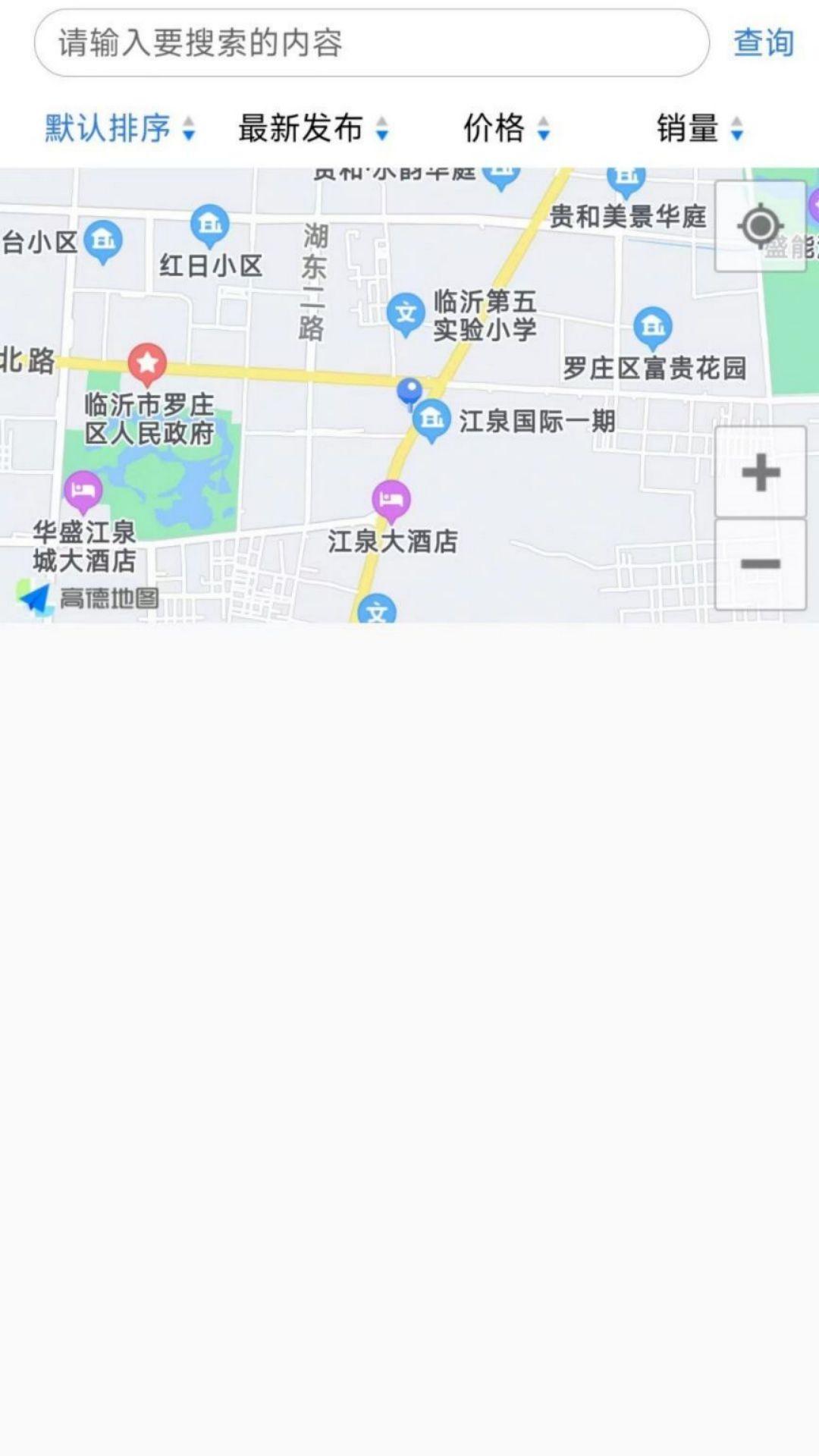
Task: Click the red star marker near 临沂市罗庄区人民政府
Action: point(146,363)
